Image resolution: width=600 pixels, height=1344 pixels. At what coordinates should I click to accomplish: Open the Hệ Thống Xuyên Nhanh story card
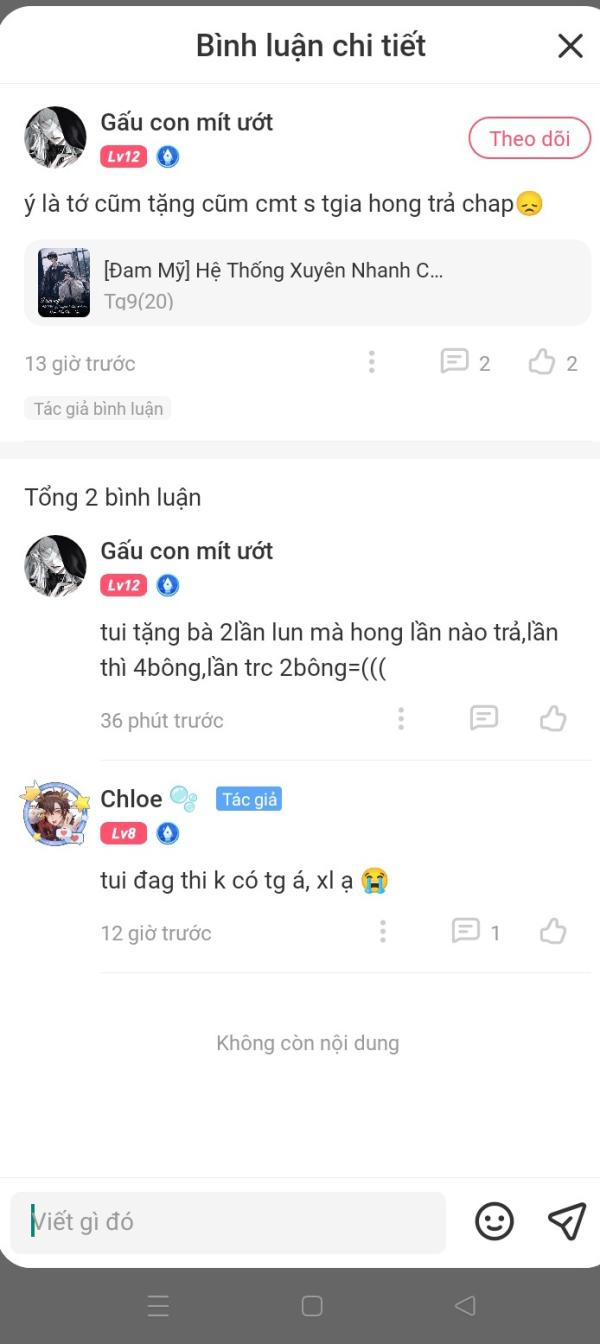click(x=307, y=283)
